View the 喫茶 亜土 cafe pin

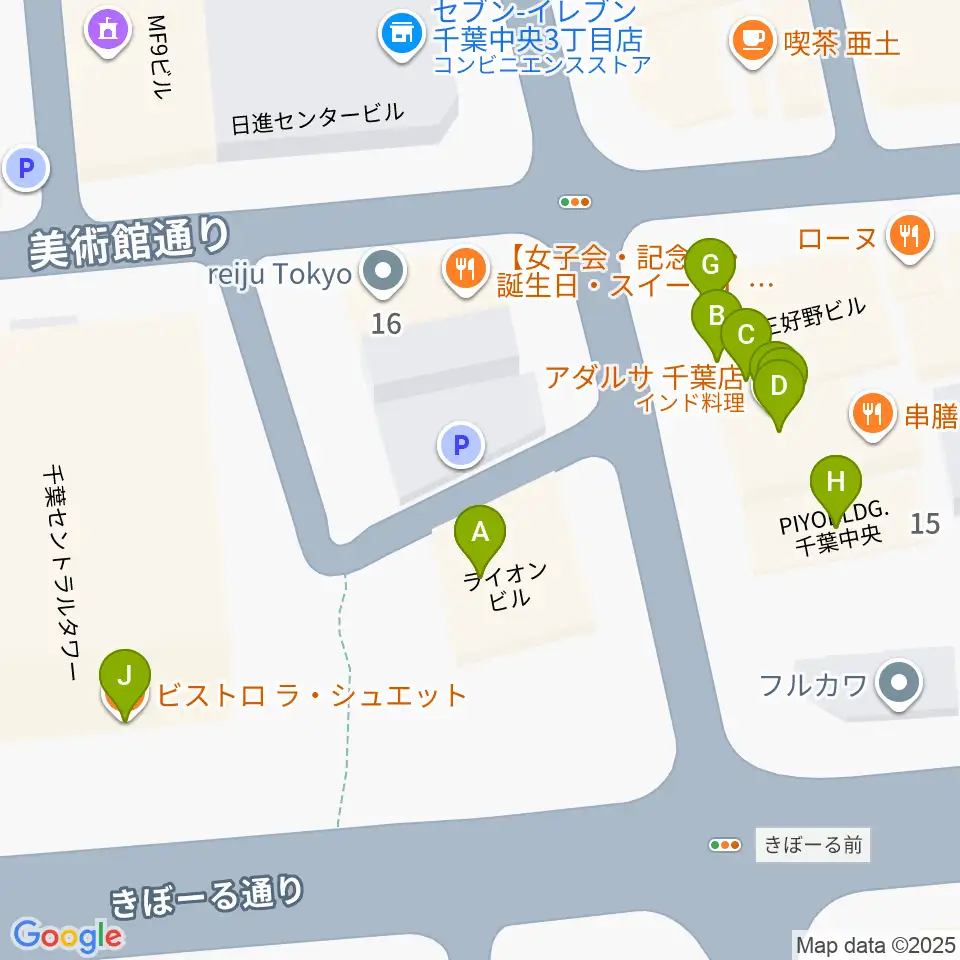751,41
